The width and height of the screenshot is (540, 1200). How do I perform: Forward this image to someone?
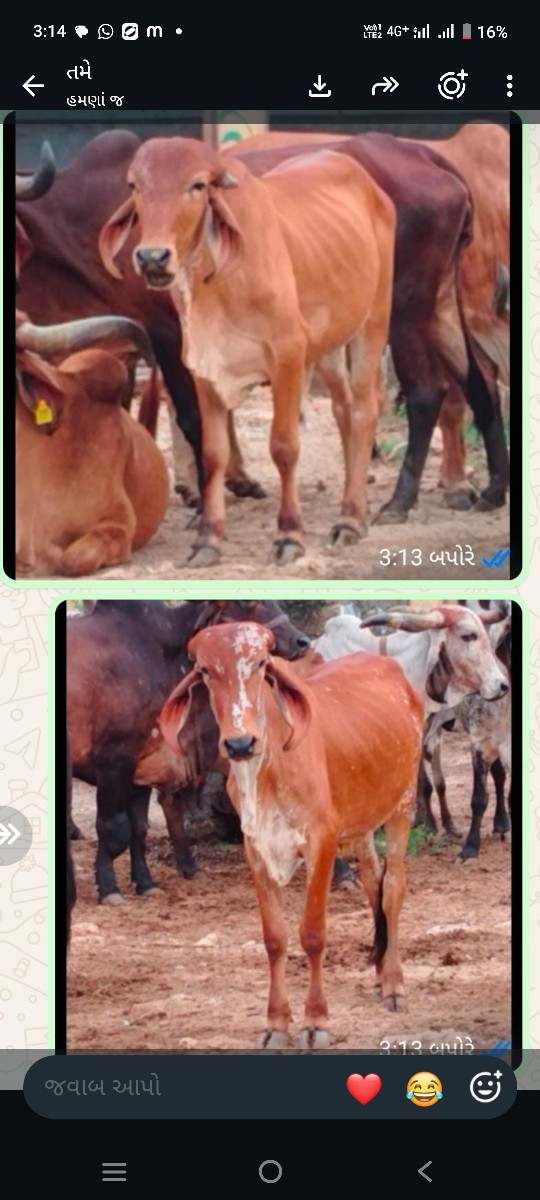pyautogui.click(x=385, y=86)
